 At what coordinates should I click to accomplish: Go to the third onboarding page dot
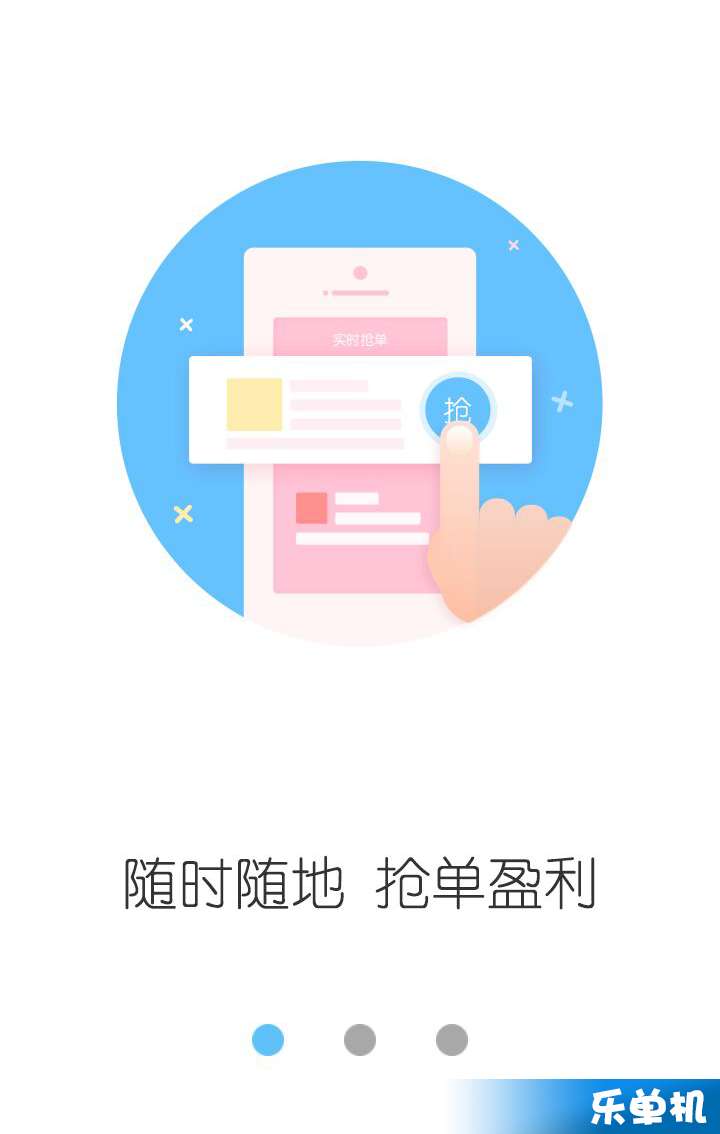click(452, 1040)
